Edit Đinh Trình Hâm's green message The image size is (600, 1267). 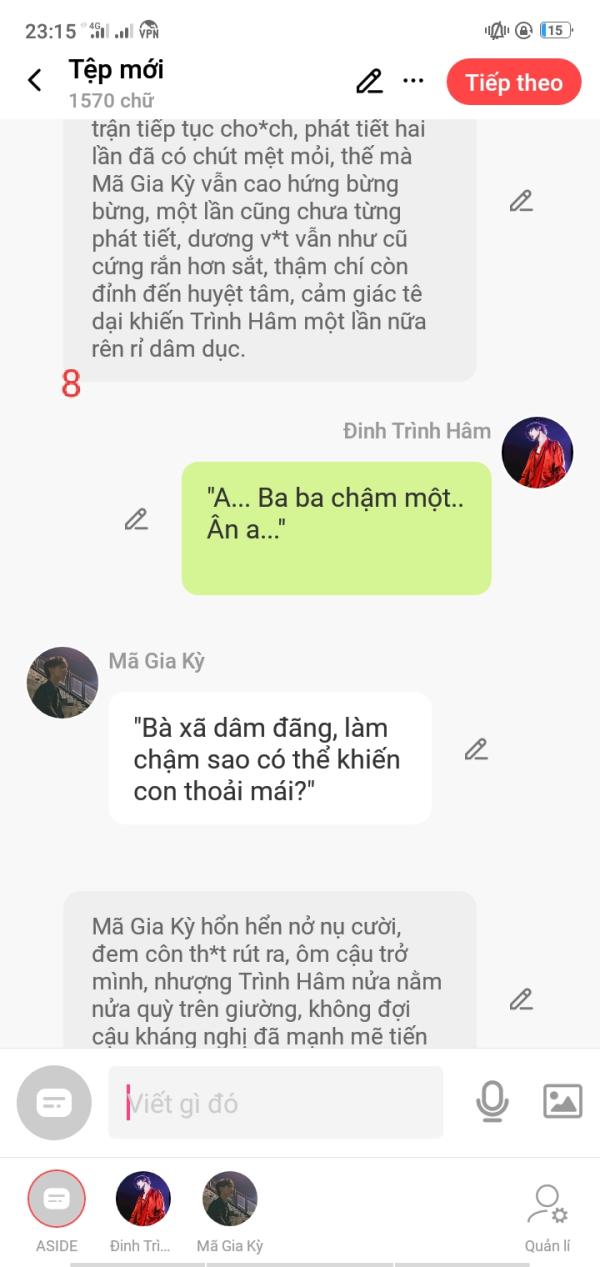[x=136, y=519]
